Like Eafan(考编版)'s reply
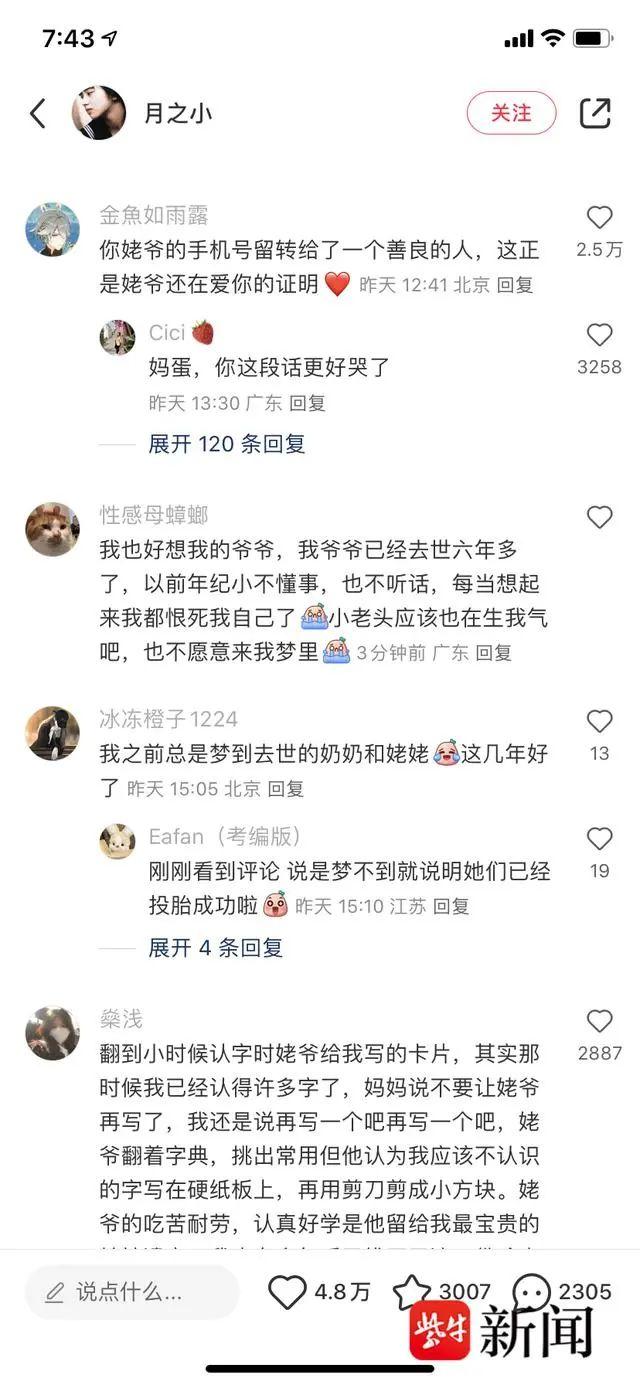640x1385 pixels. 599,839
